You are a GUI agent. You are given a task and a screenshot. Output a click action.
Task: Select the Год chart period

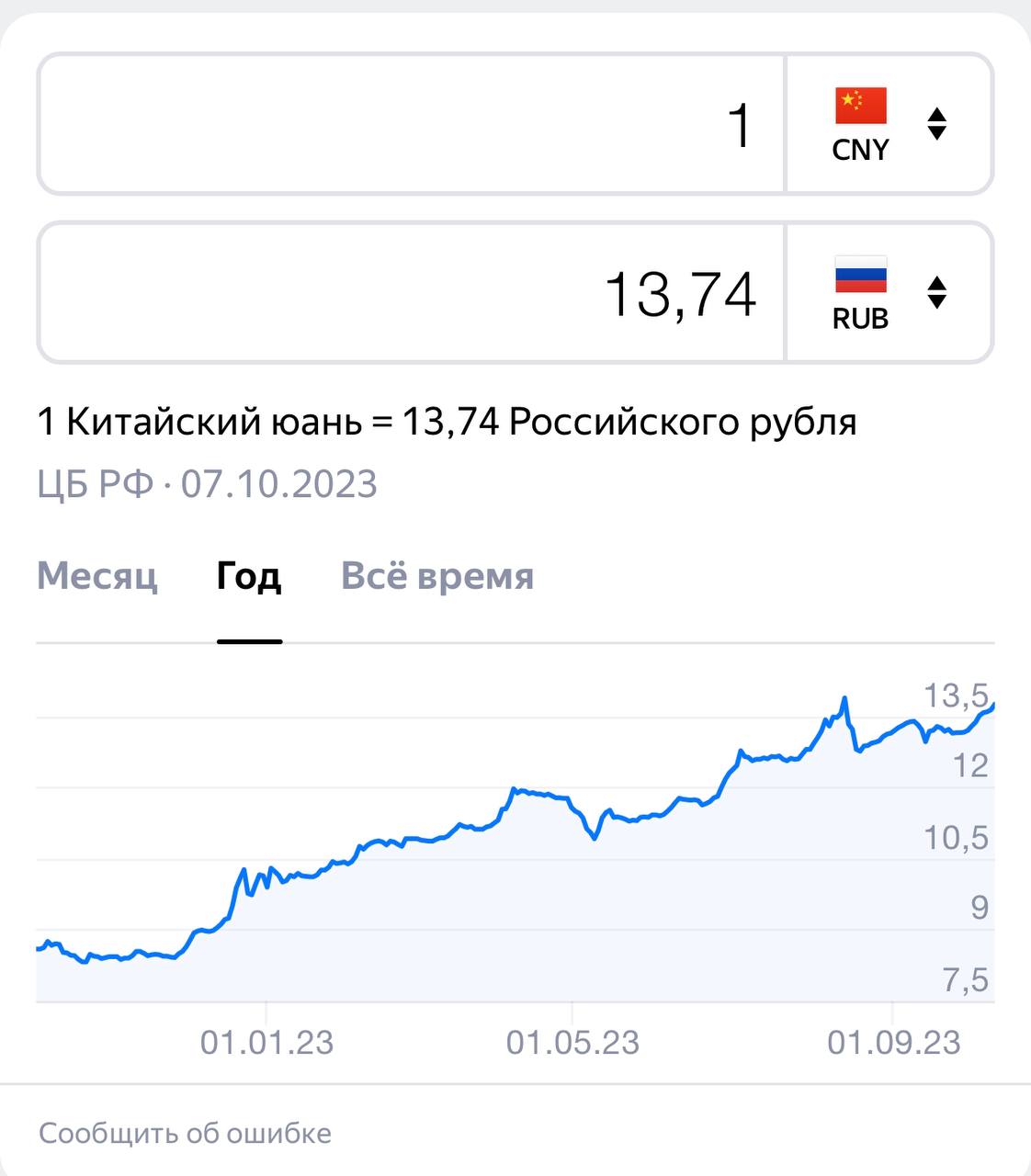click(249, 576)
